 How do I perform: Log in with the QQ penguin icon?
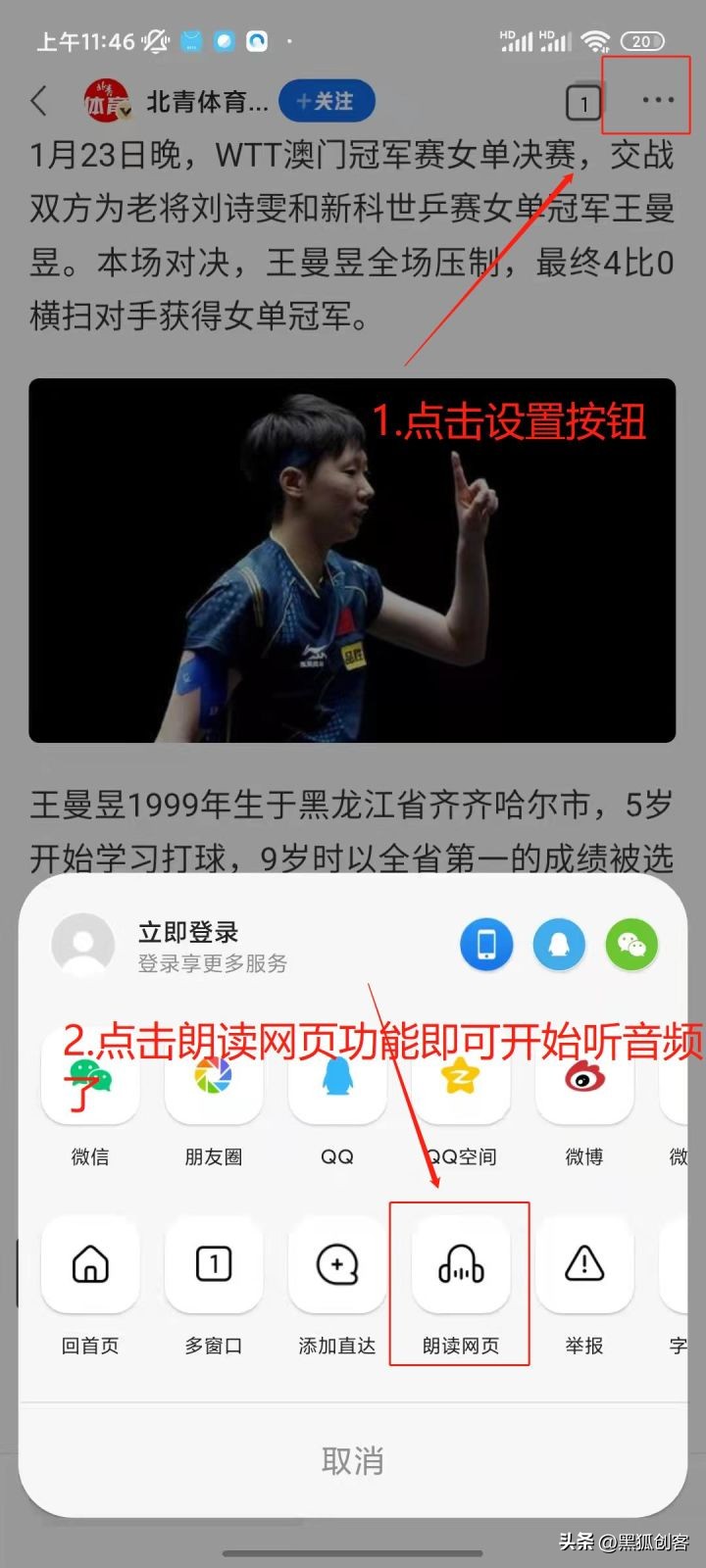click(559, 945)
